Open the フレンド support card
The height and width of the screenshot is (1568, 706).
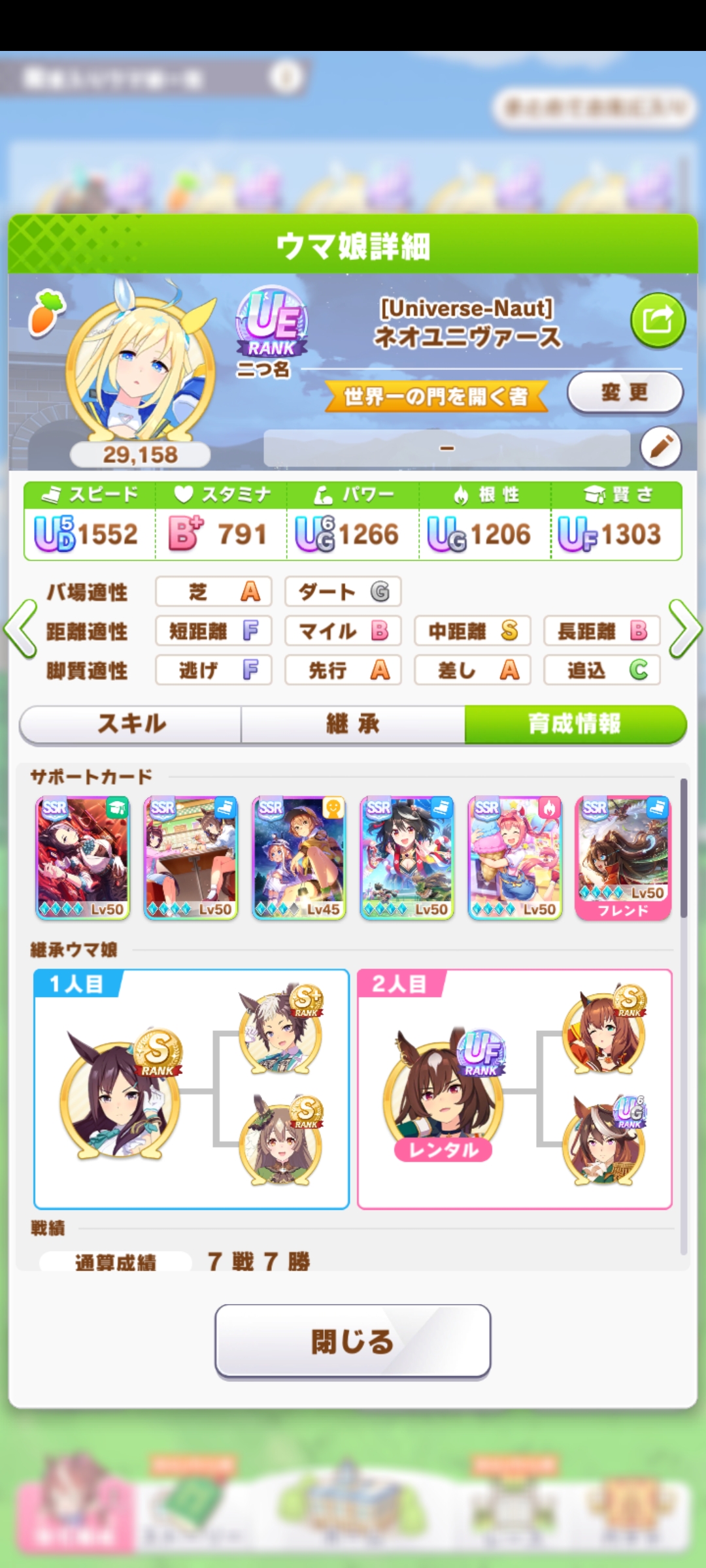[623, 857]
